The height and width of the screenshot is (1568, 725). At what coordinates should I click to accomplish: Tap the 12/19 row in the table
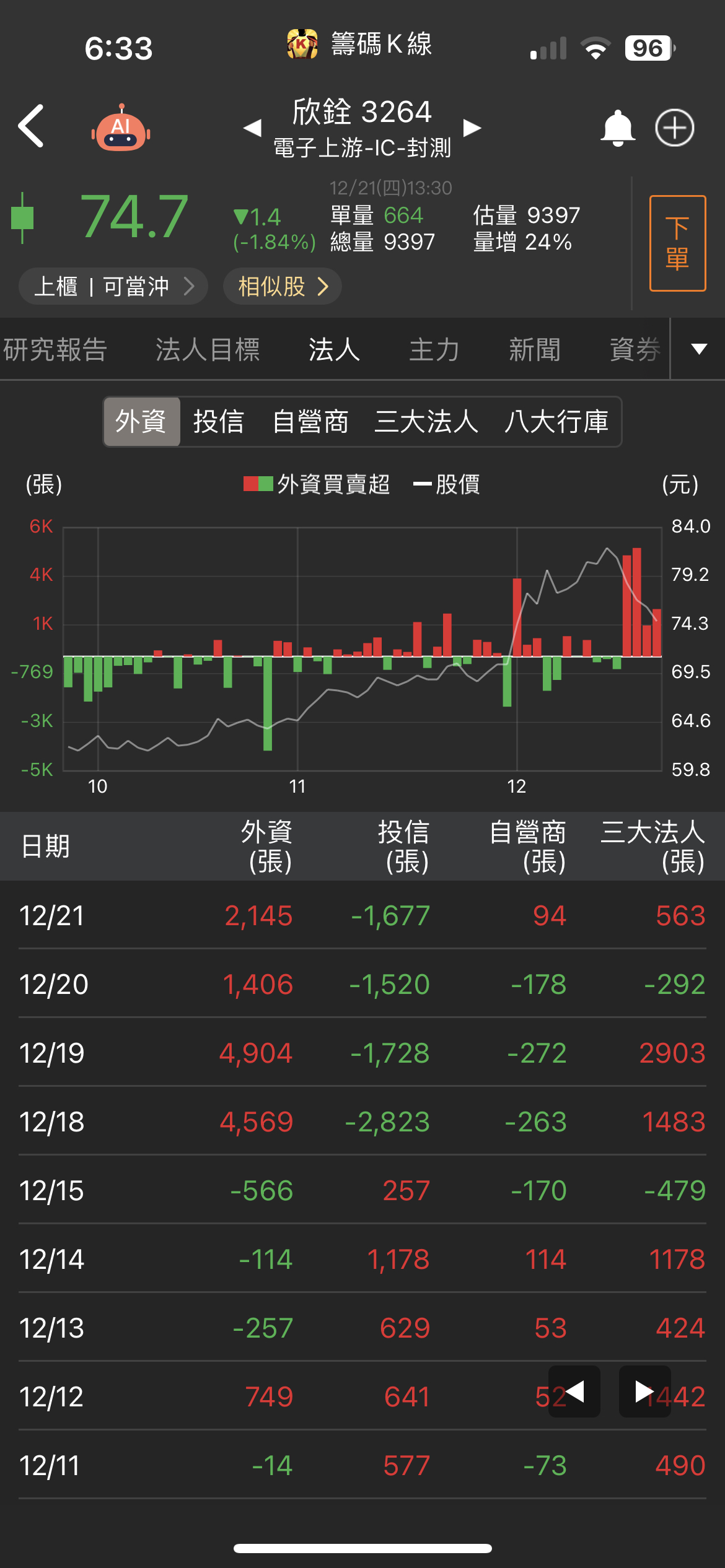(362, 1053)
